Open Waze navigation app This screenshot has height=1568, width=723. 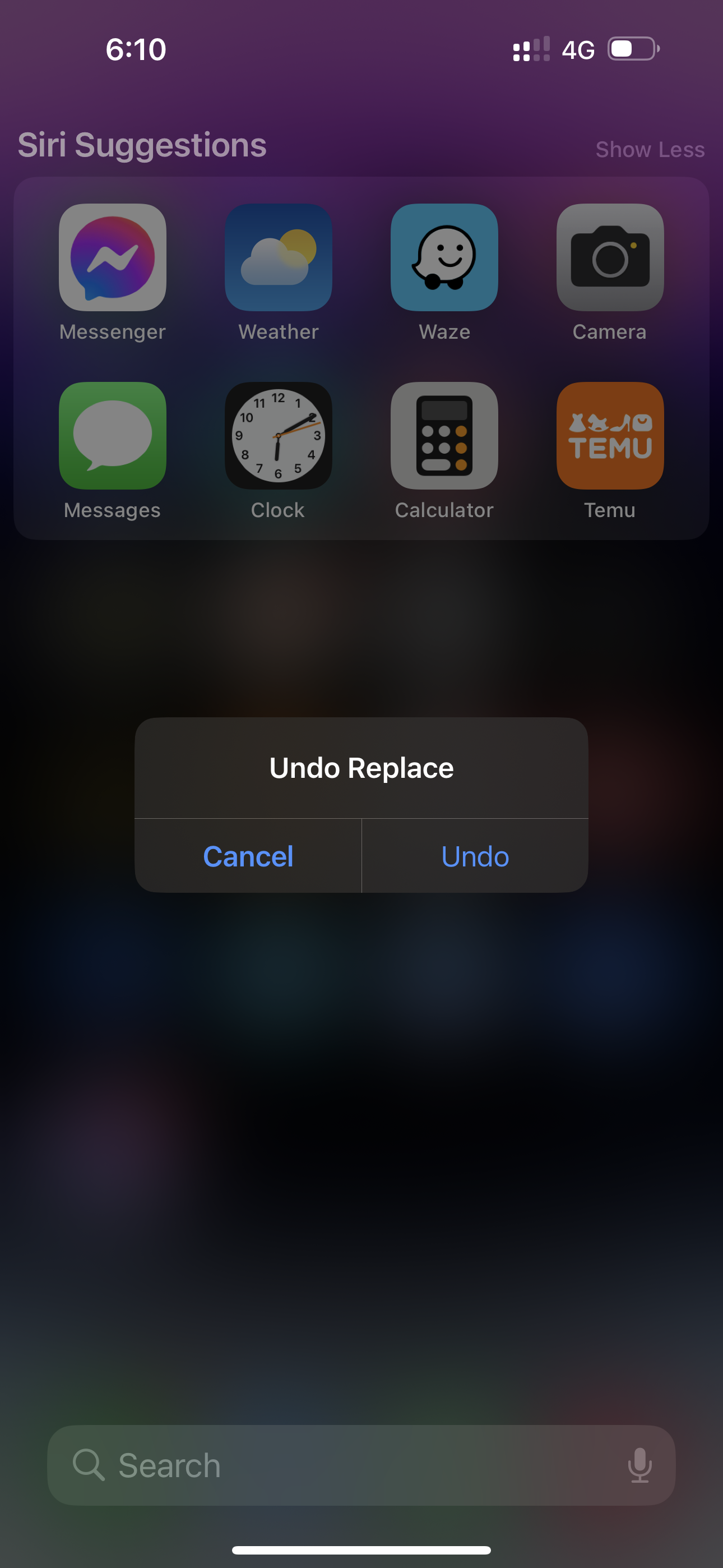[444, 257]
